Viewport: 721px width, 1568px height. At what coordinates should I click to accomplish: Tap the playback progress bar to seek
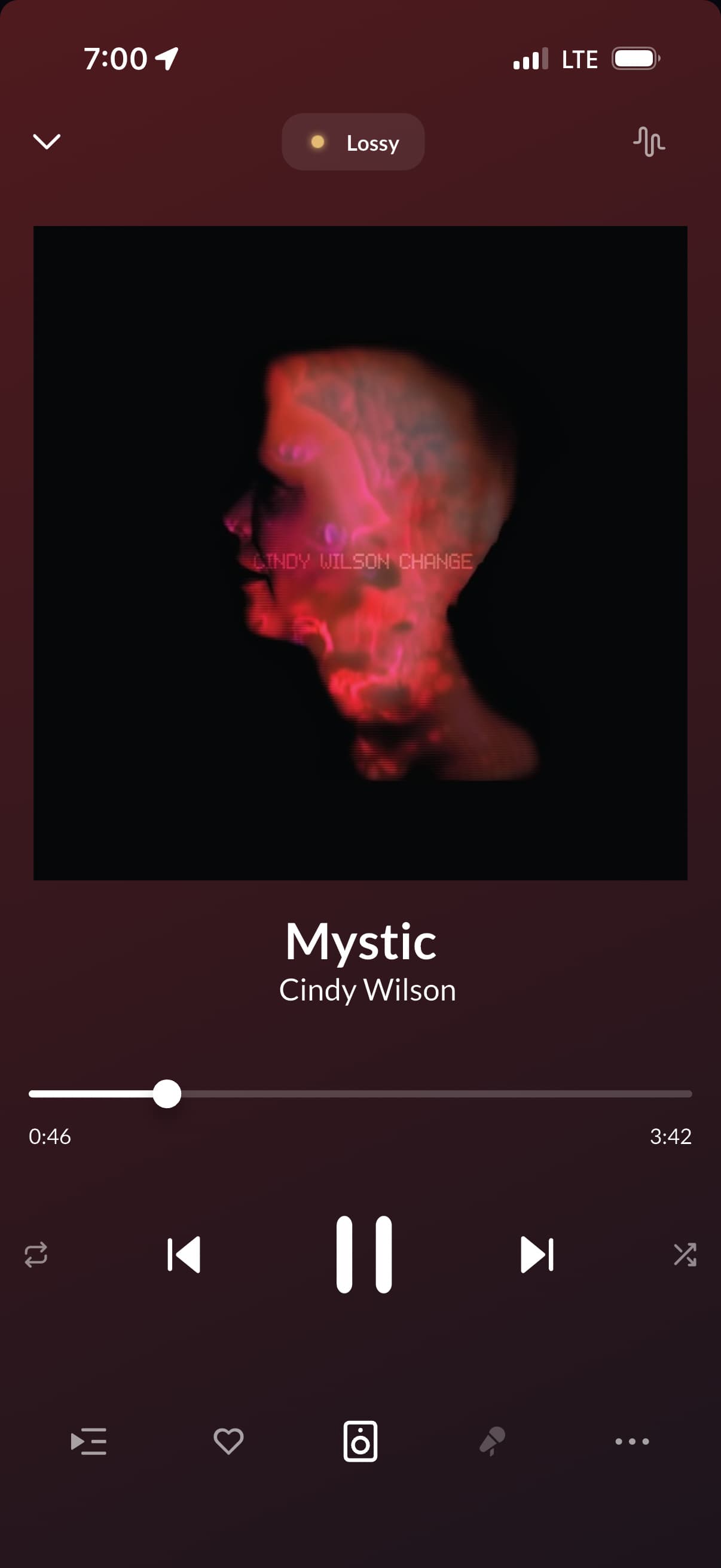[x=426, y=1094]
